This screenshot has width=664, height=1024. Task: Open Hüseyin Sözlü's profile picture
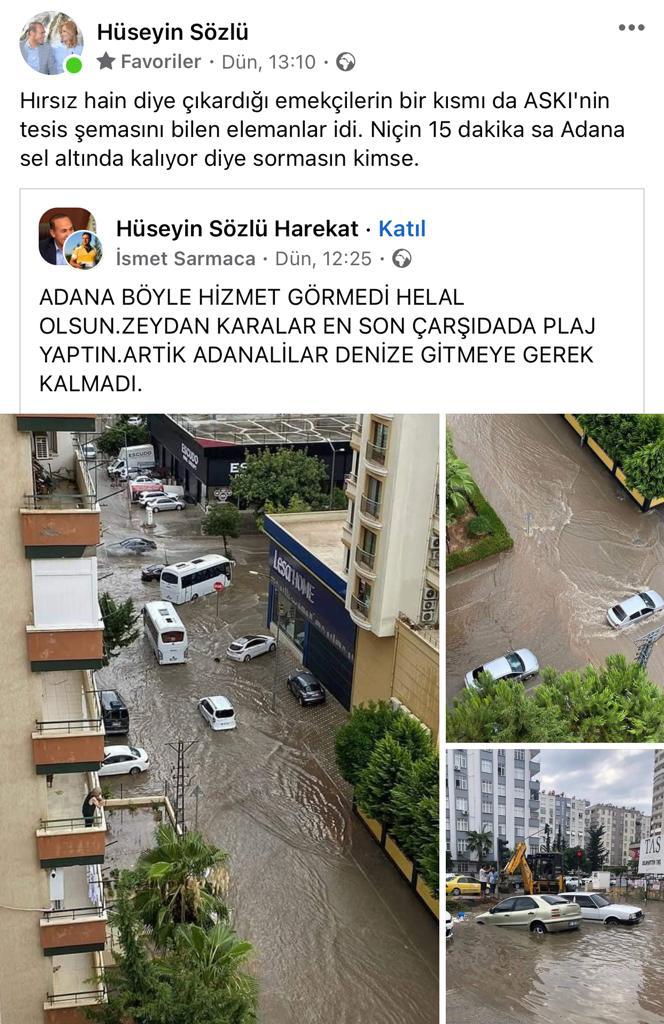(x=51, y=44)
